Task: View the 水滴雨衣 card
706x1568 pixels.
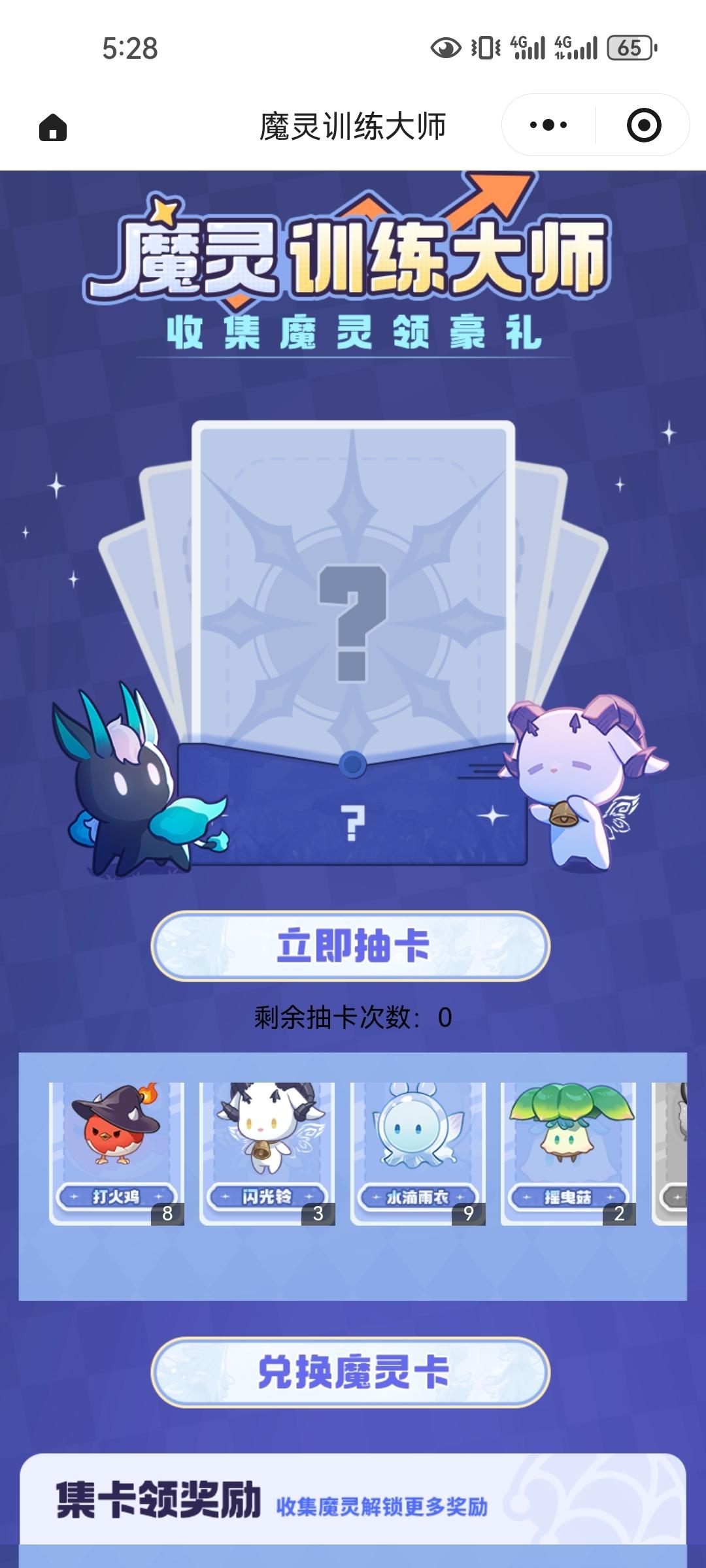Action: [x=418, y=1153]
